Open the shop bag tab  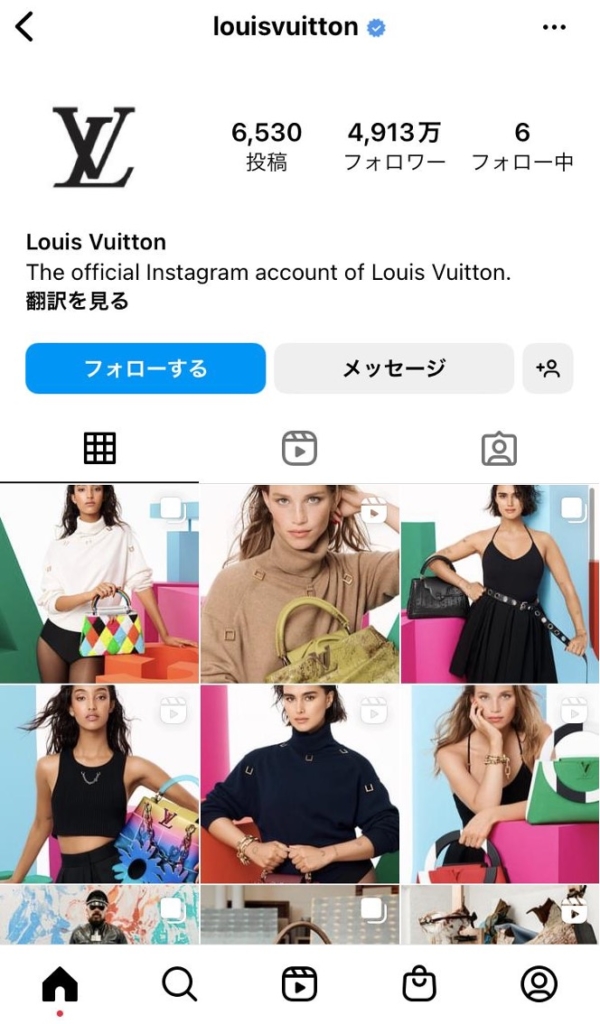(419, 985)
